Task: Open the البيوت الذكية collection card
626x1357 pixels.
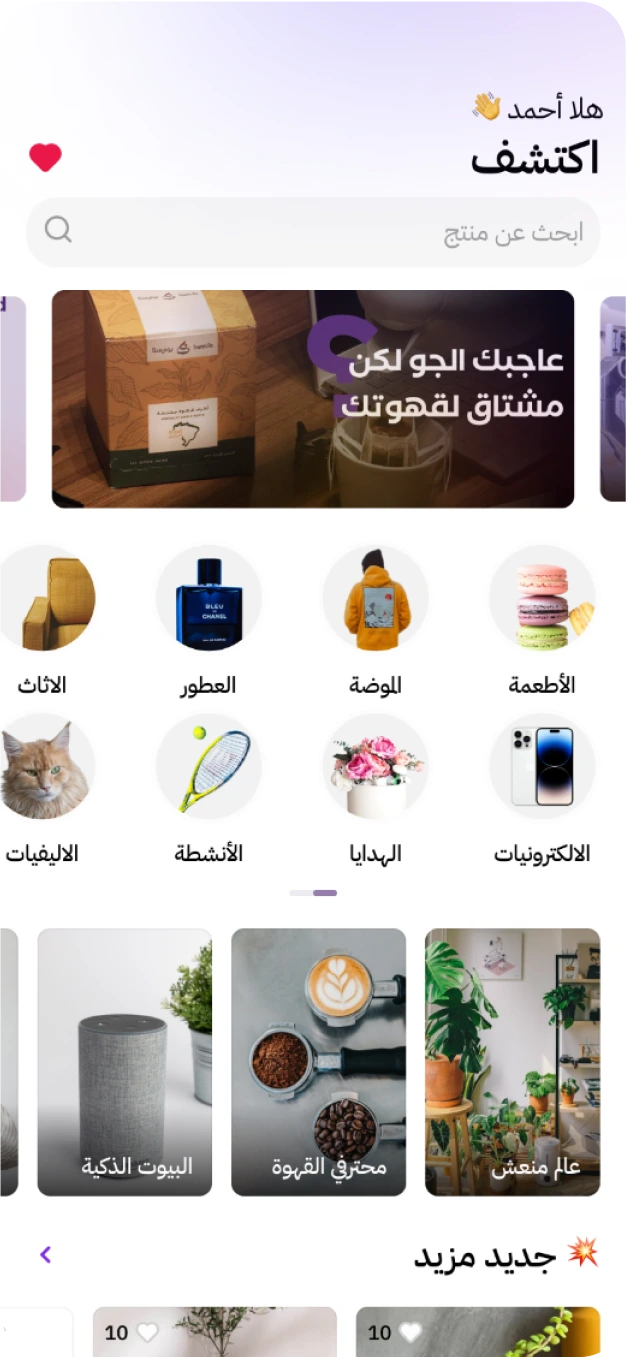Action: tap(125, 1062)
